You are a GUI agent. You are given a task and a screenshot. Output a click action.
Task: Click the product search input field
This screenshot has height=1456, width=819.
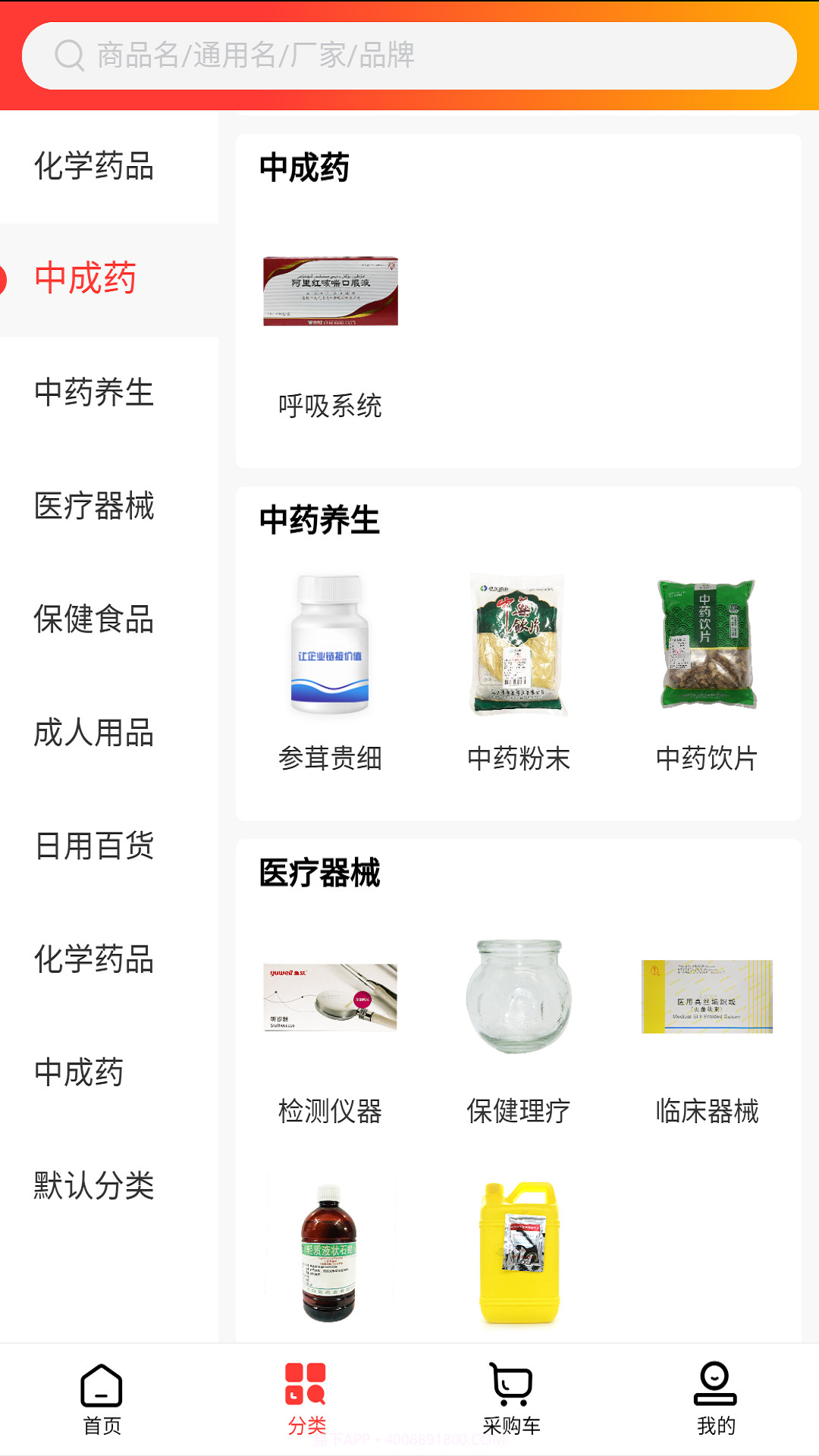[409, 54]
